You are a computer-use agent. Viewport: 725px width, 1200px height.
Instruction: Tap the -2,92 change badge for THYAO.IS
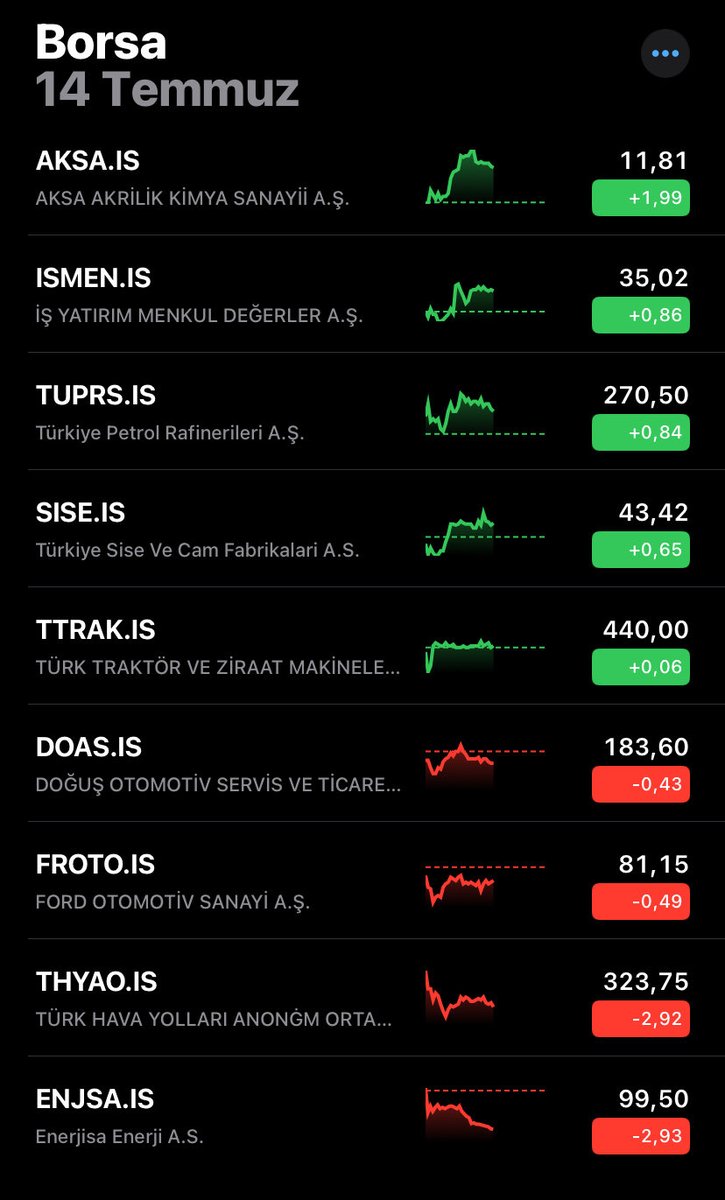point(641,1019)
